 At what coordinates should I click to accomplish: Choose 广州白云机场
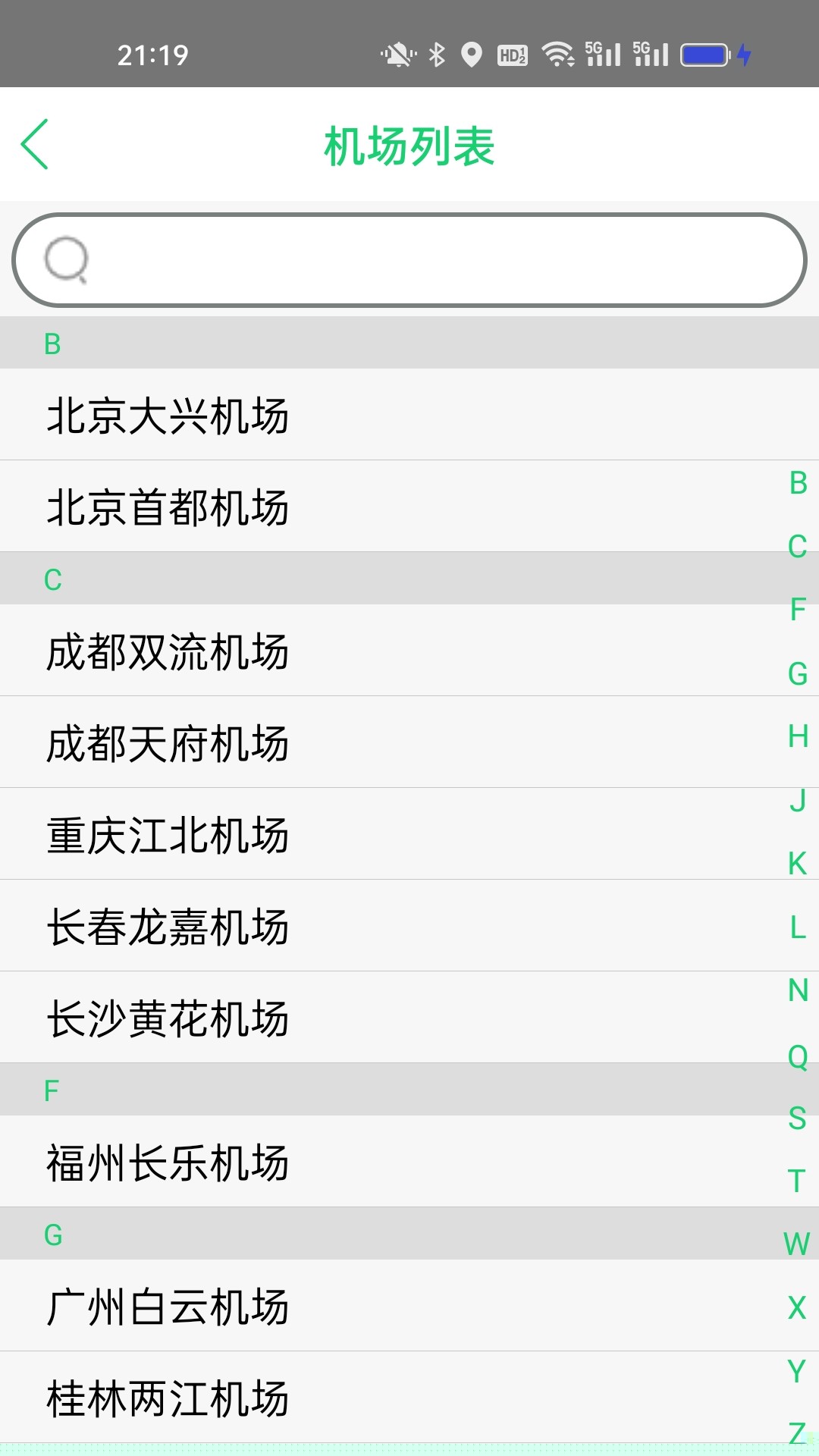(168, 1307)
